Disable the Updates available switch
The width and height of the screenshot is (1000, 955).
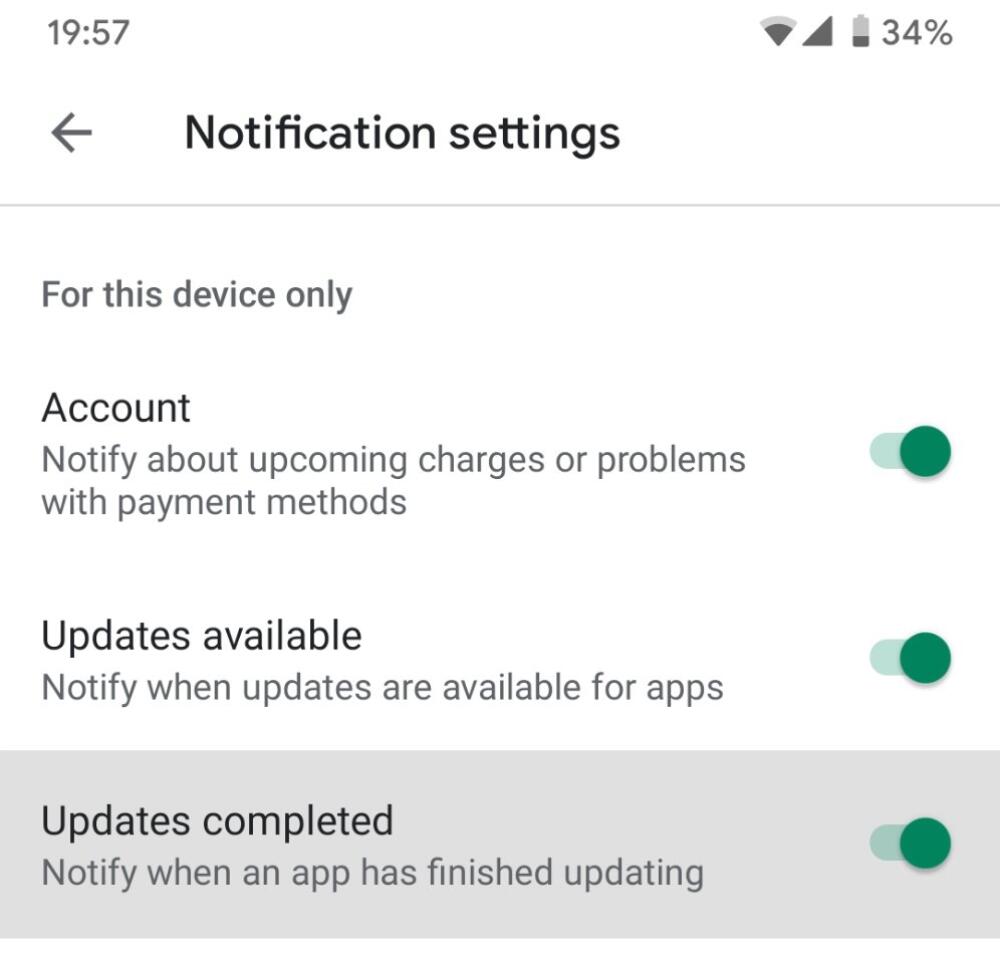click(909, 657)
